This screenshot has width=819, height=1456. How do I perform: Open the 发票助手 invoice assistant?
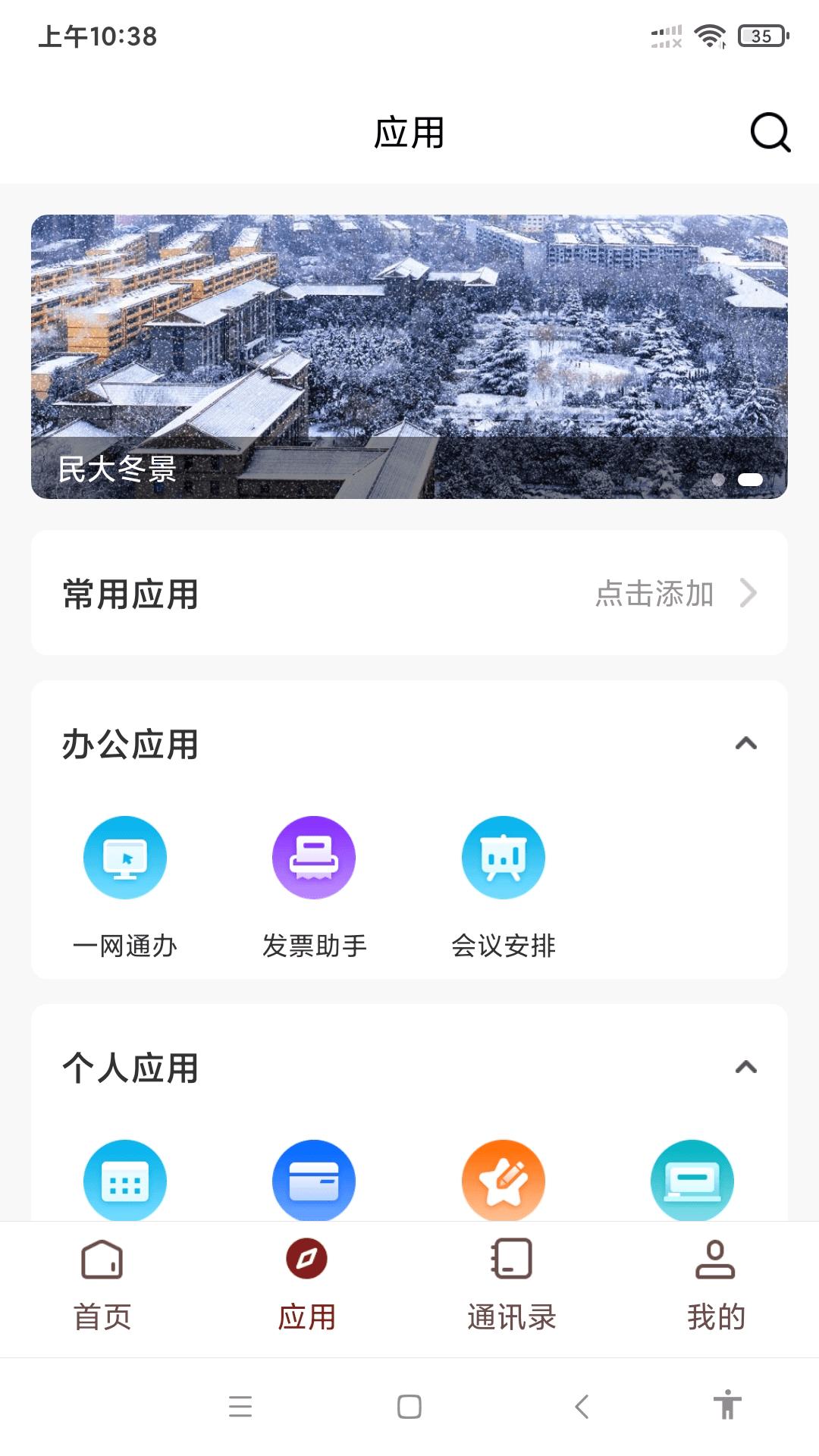pos(315,858)
